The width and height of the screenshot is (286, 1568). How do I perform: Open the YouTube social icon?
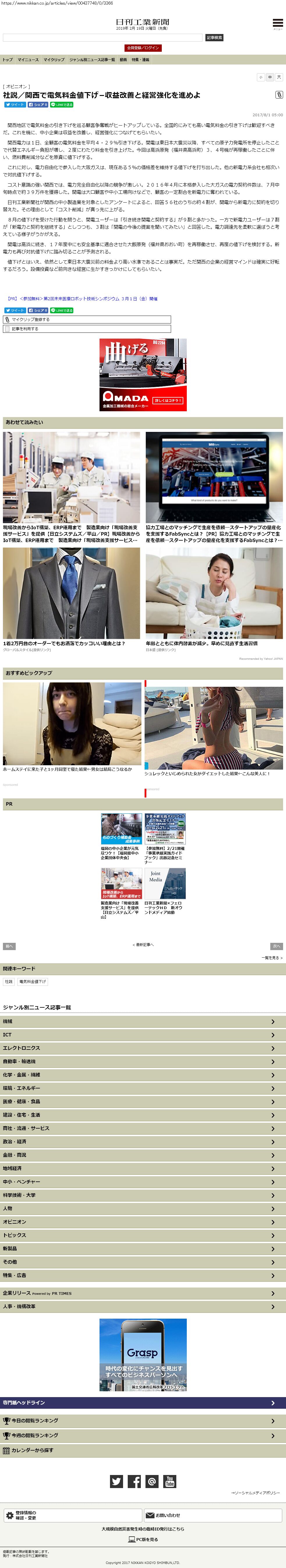coord(170,1482)
